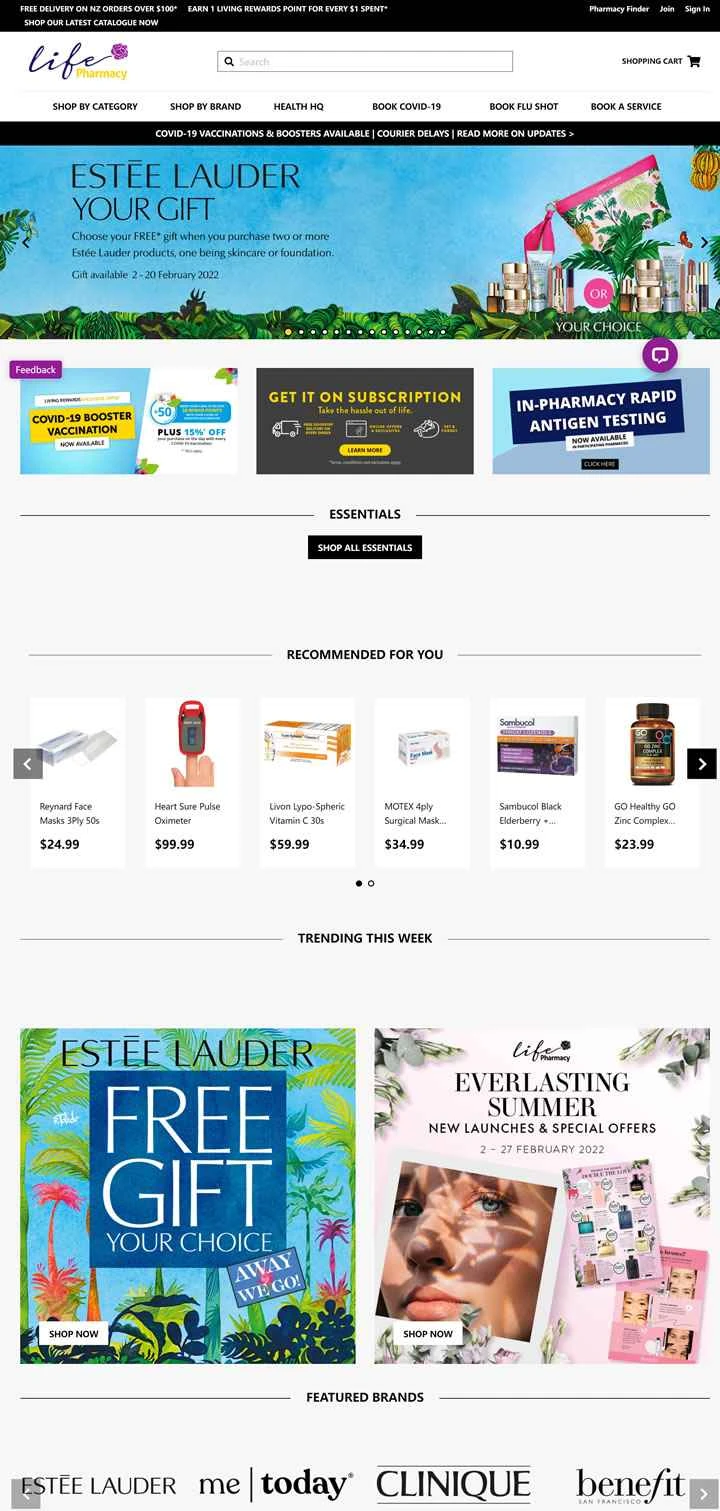Show next hero banner slide
The height and width of the screenshot is (1511, 720).
(704, 242)
